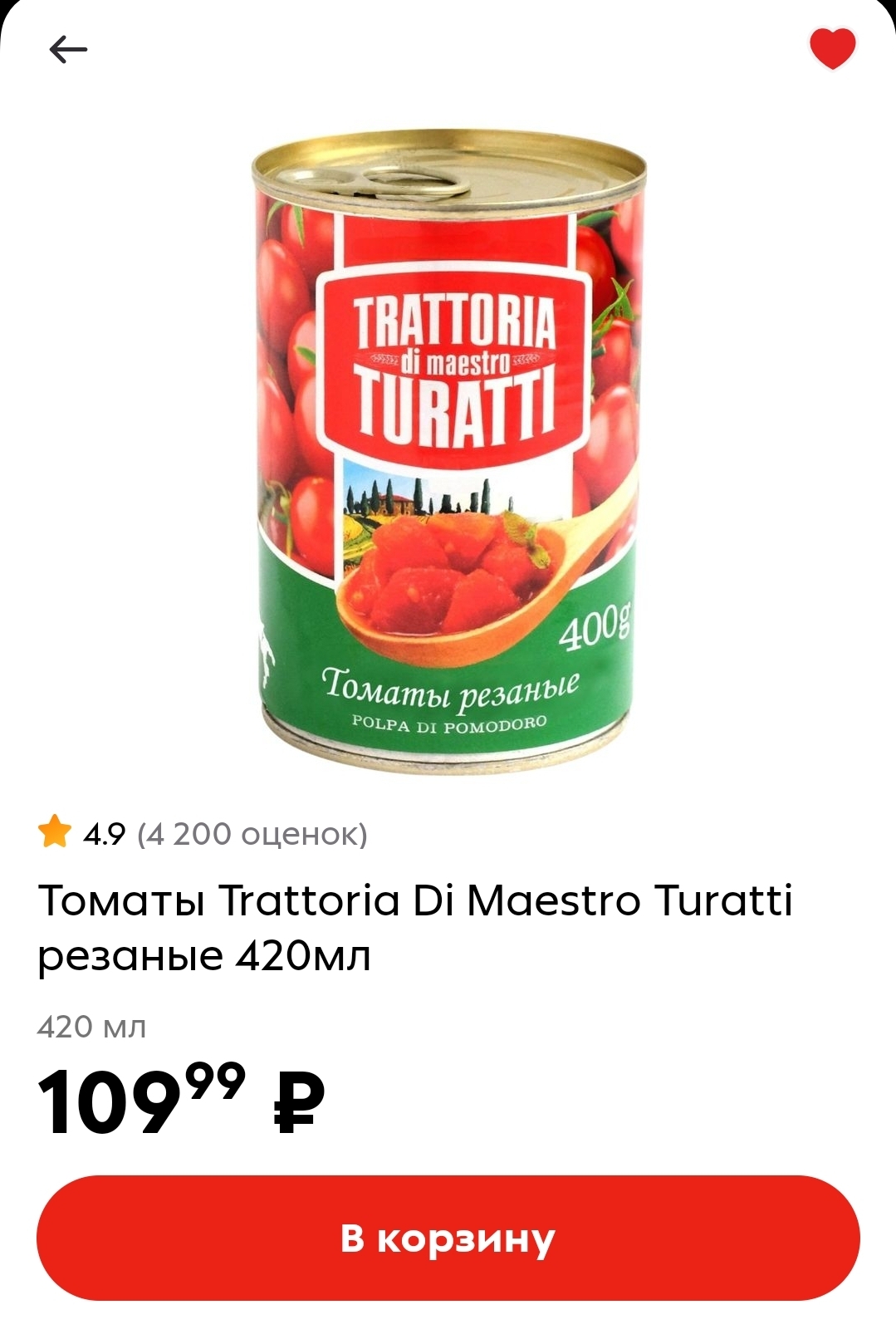
Task: Remove the product from favorites heart
Action: (x=832, y=48)
